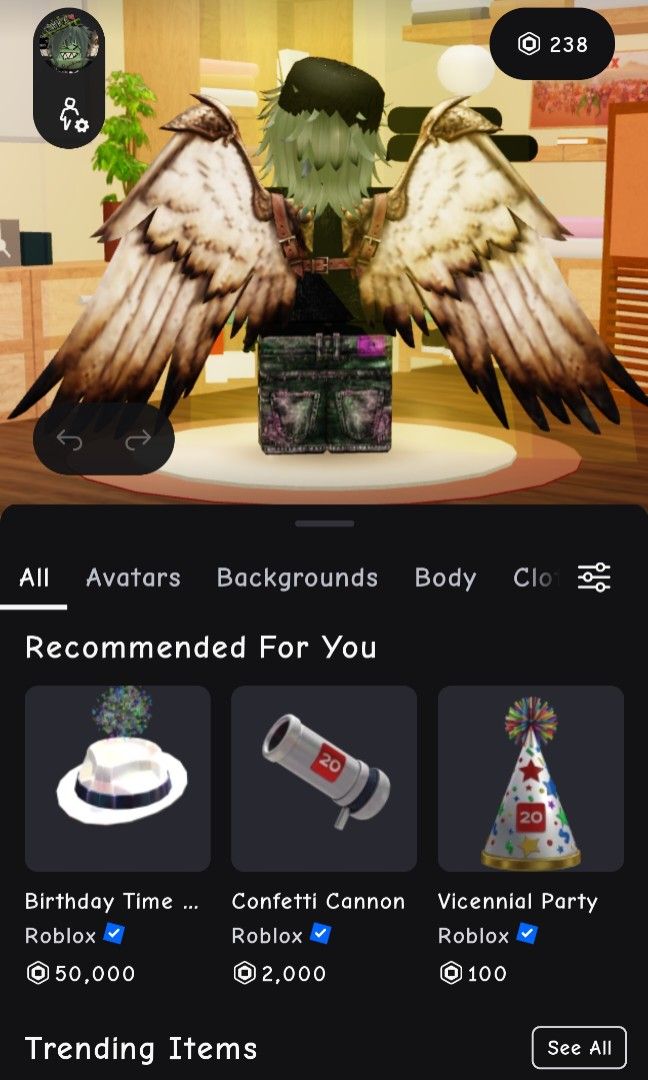Select the All tab
The height and width of the screenshot is (1080, 648).
(34, 578)
